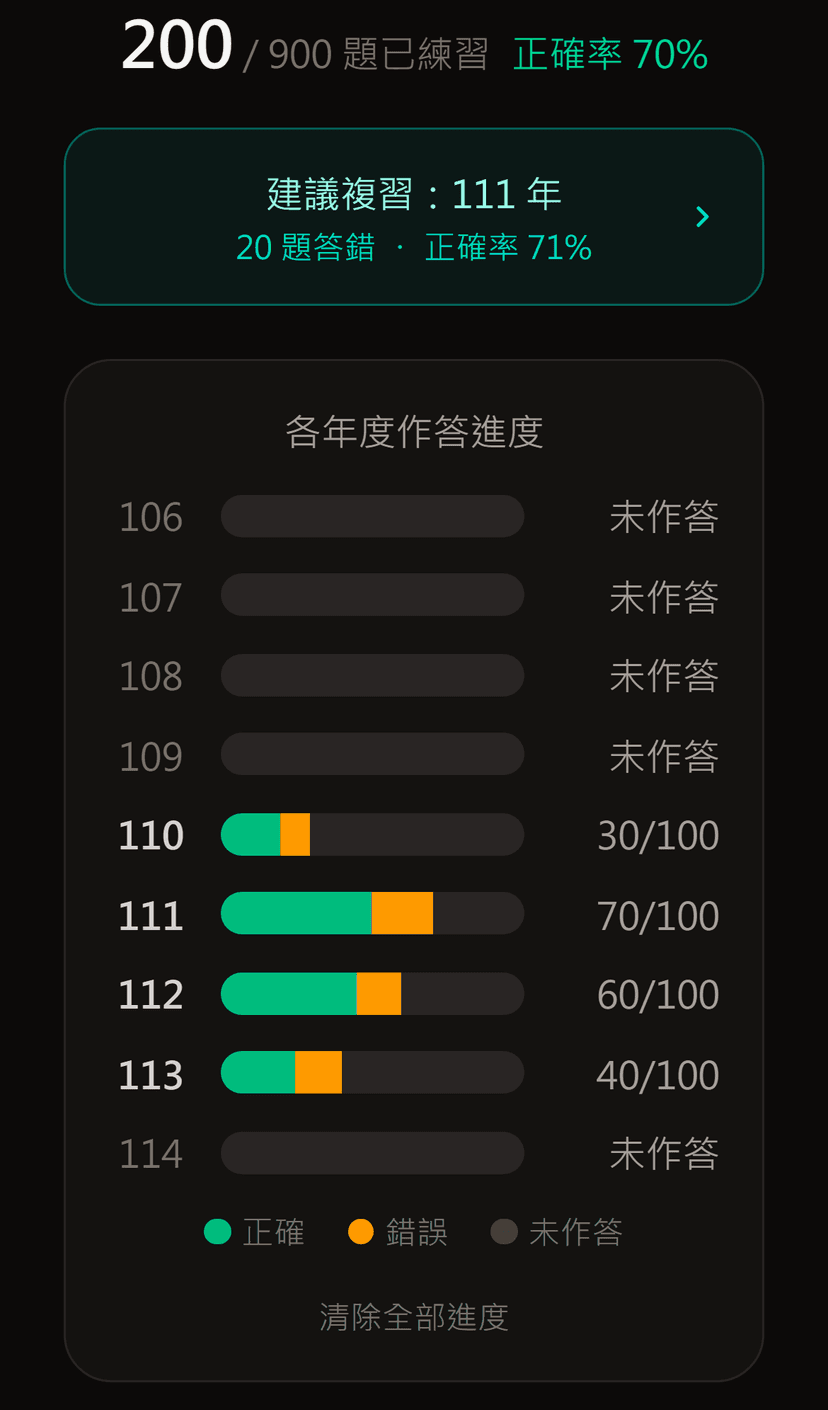Click the empty 114 progress bar

coord(372,1153)
